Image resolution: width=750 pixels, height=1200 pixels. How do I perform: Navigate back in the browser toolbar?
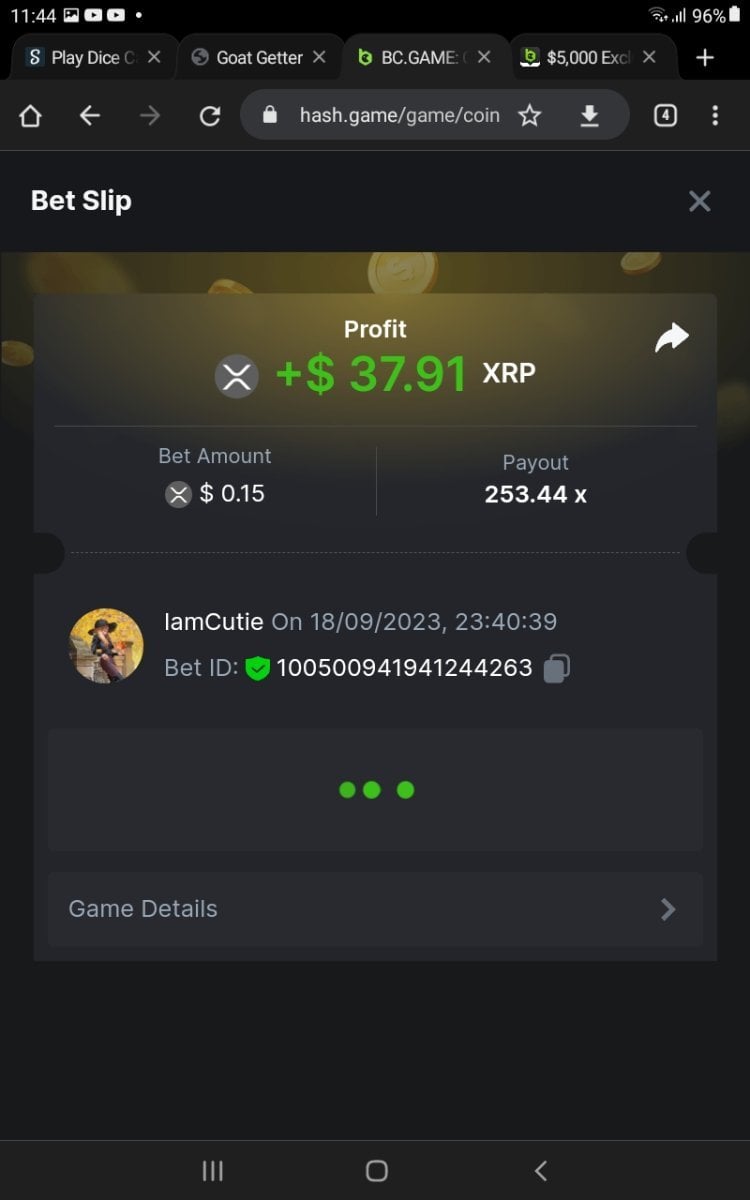point(90,116)
